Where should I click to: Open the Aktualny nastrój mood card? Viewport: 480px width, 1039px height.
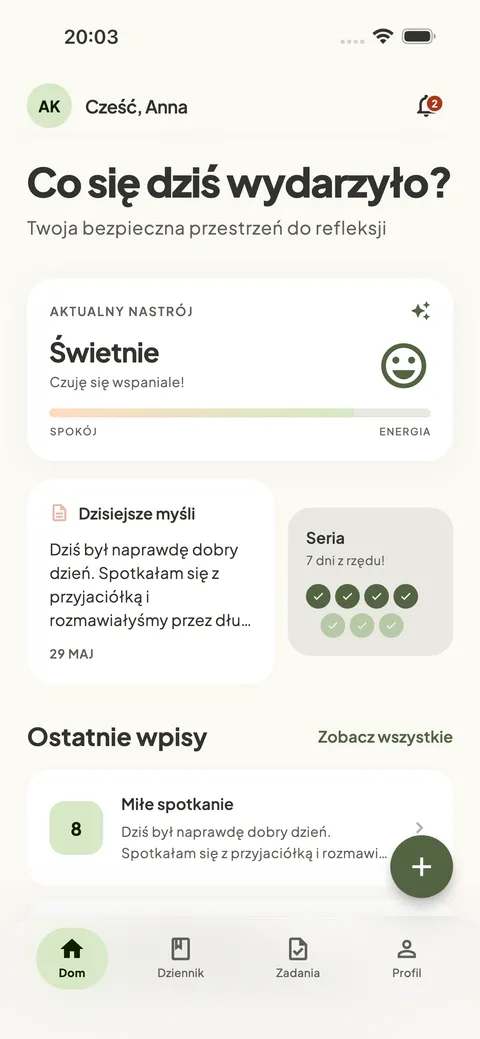(x=240, y=370)
